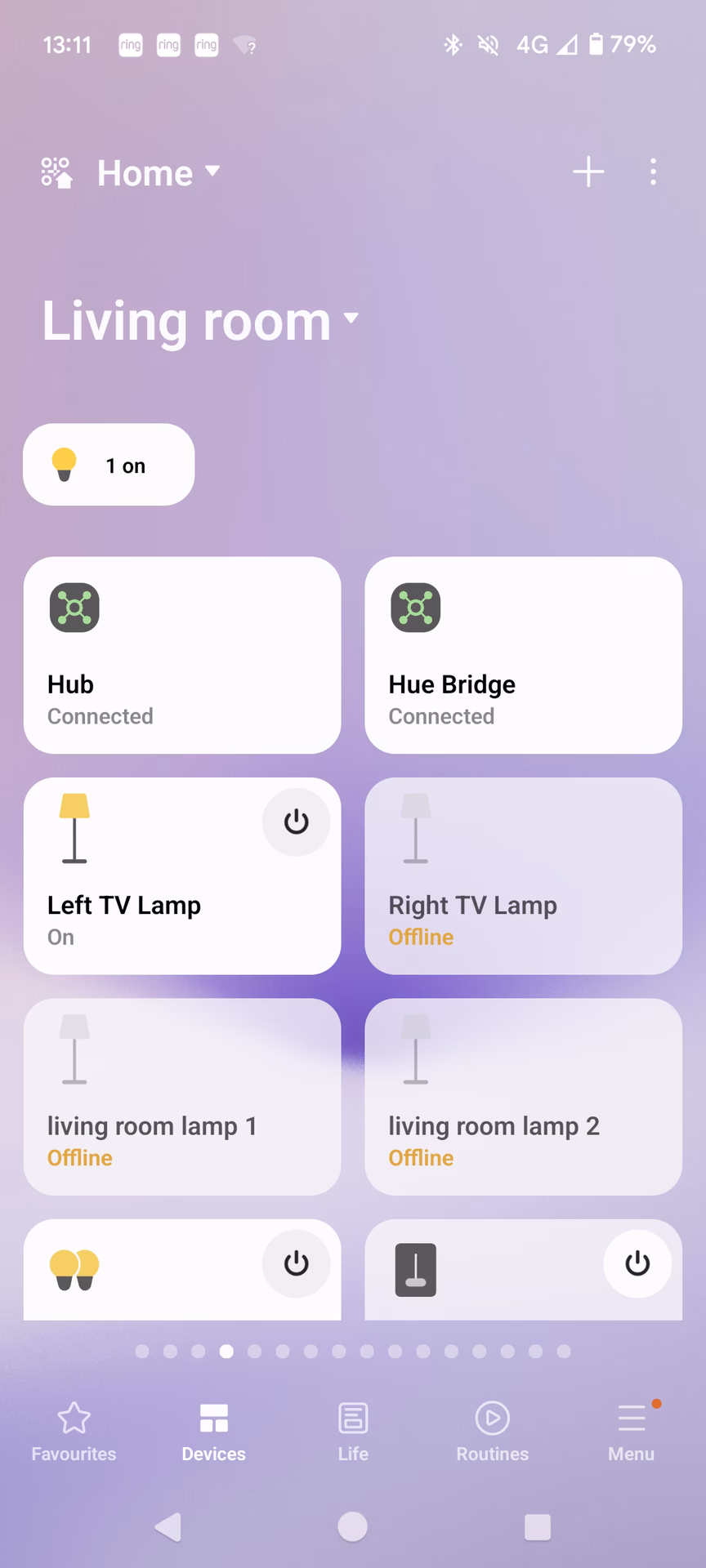Viewport: 706px width, 1568px height.
Task: Open the Hub device card
Action: pyautogui.click(x=182, y=655)
